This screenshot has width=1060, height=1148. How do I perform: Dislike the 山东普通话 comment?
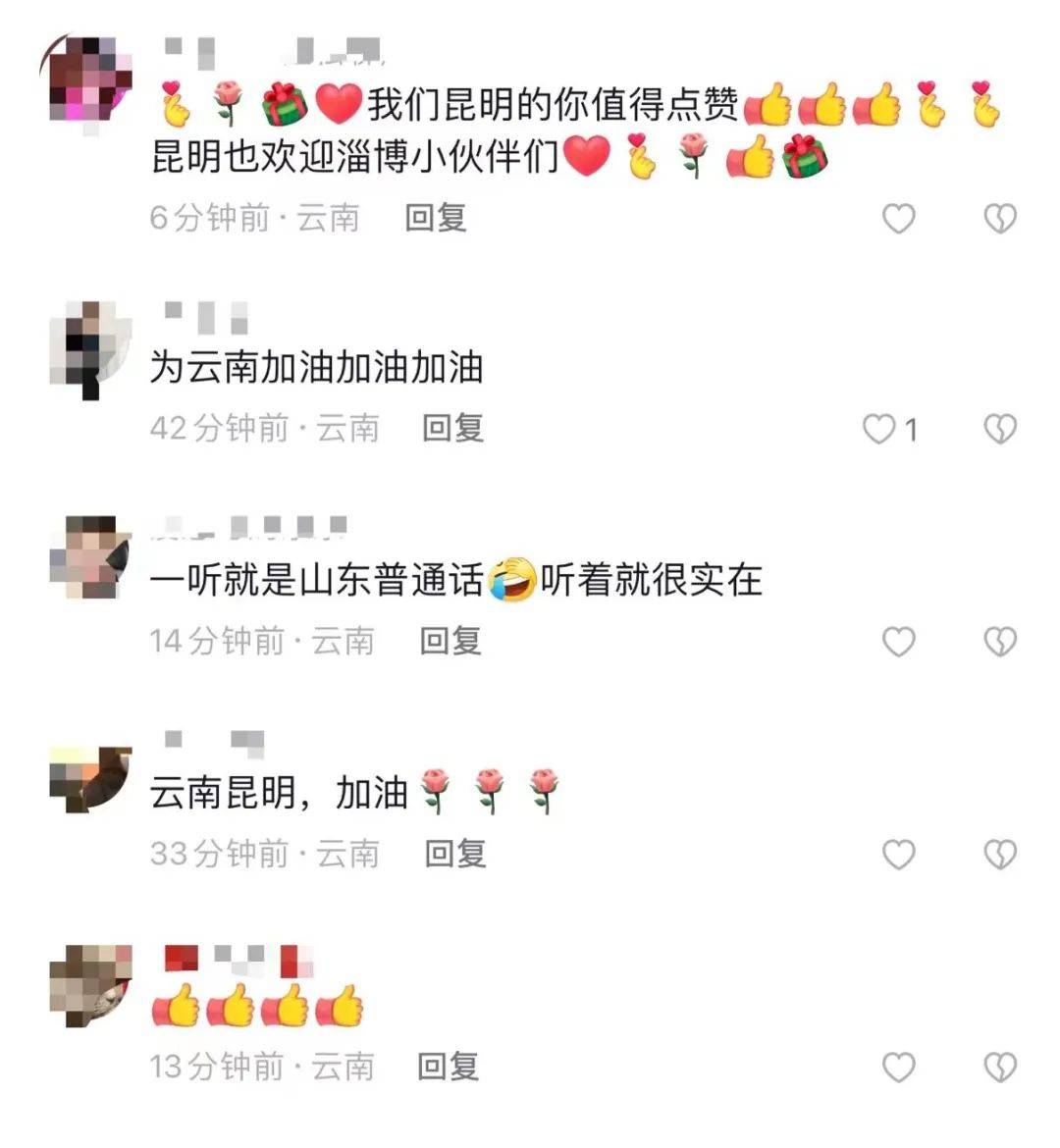999,642
